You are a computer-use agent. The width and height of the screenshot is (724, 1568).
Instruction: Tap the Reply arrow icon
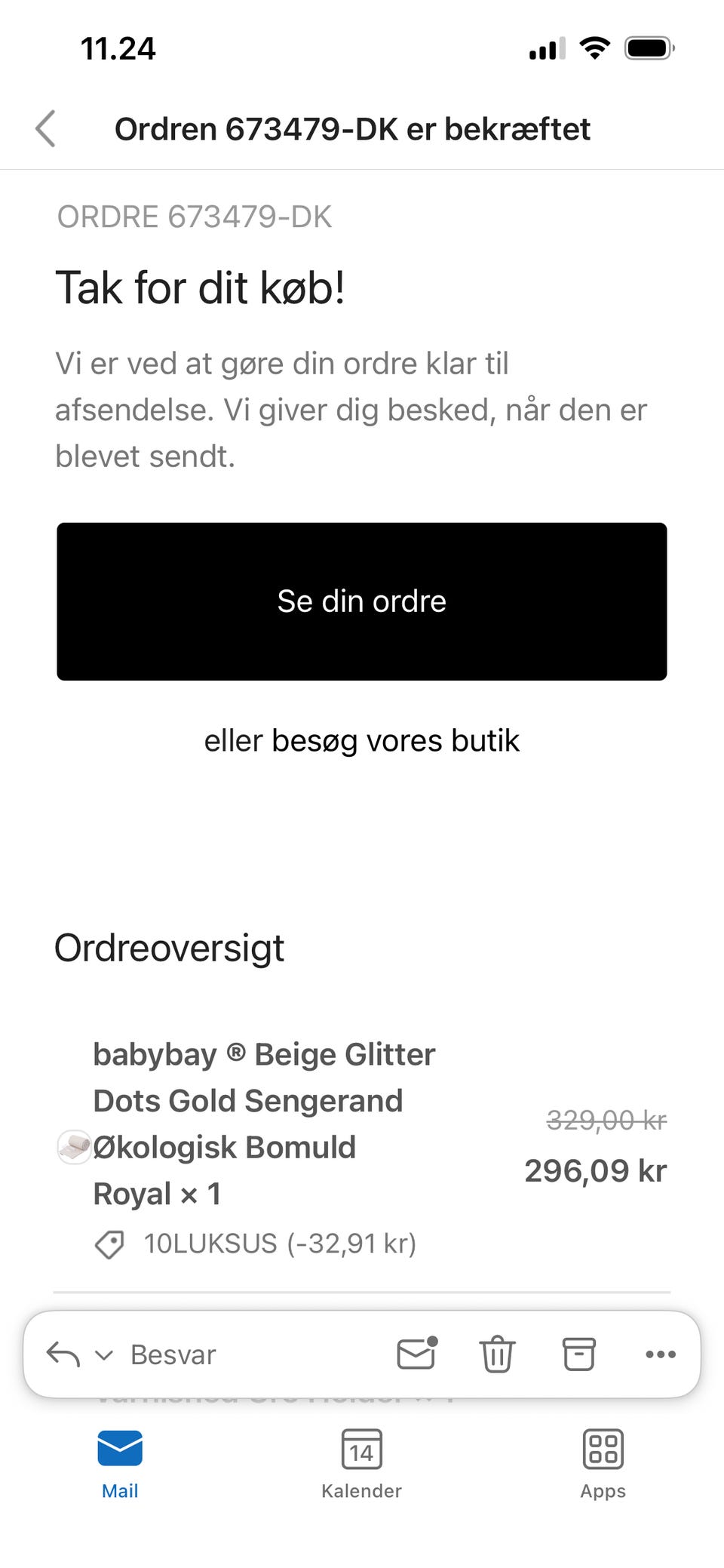click(x=64, y=1354)
